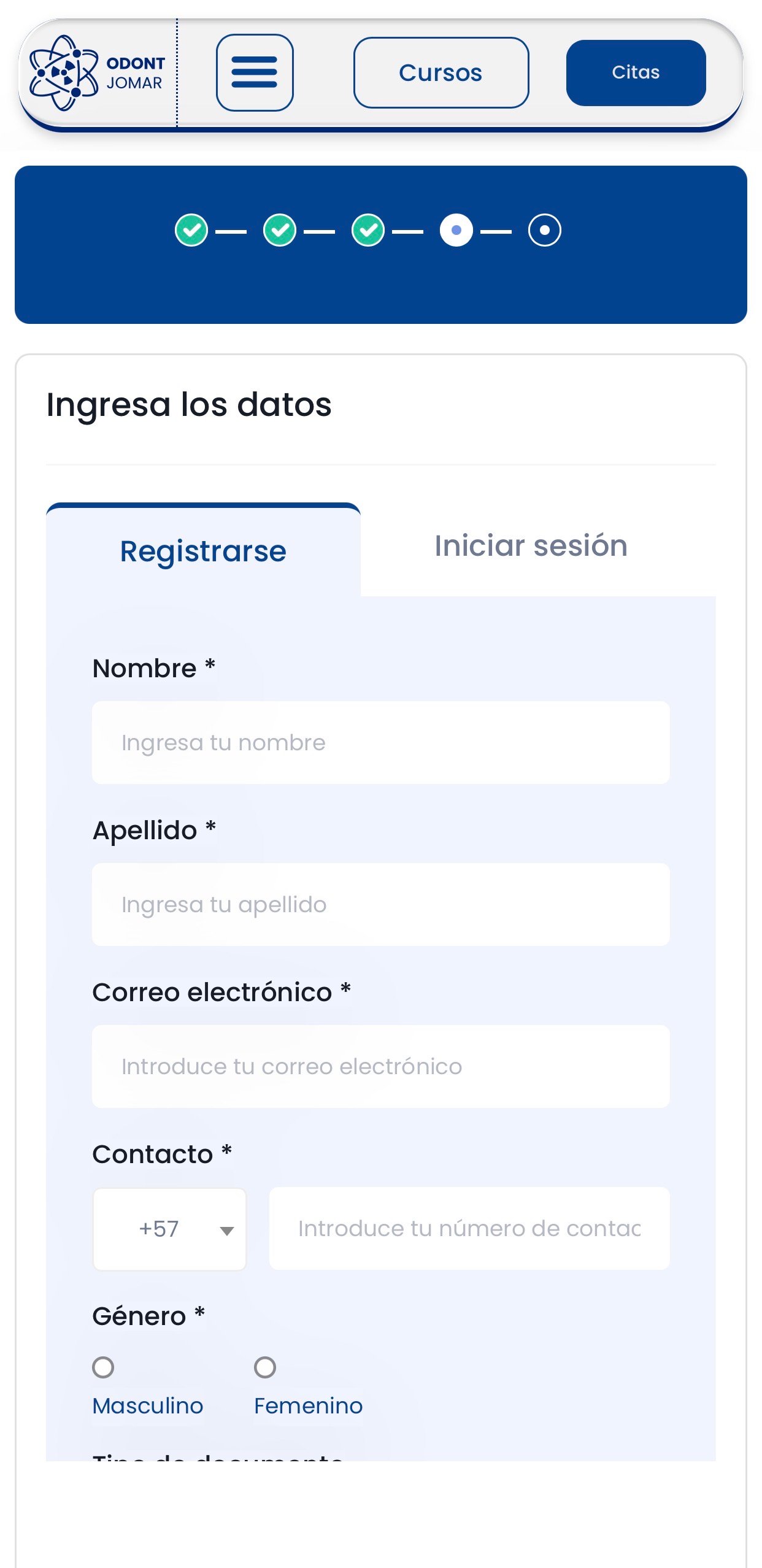Select the Femenino gender option
This screenshot has width=762, height=1568.
point(265,1368)
